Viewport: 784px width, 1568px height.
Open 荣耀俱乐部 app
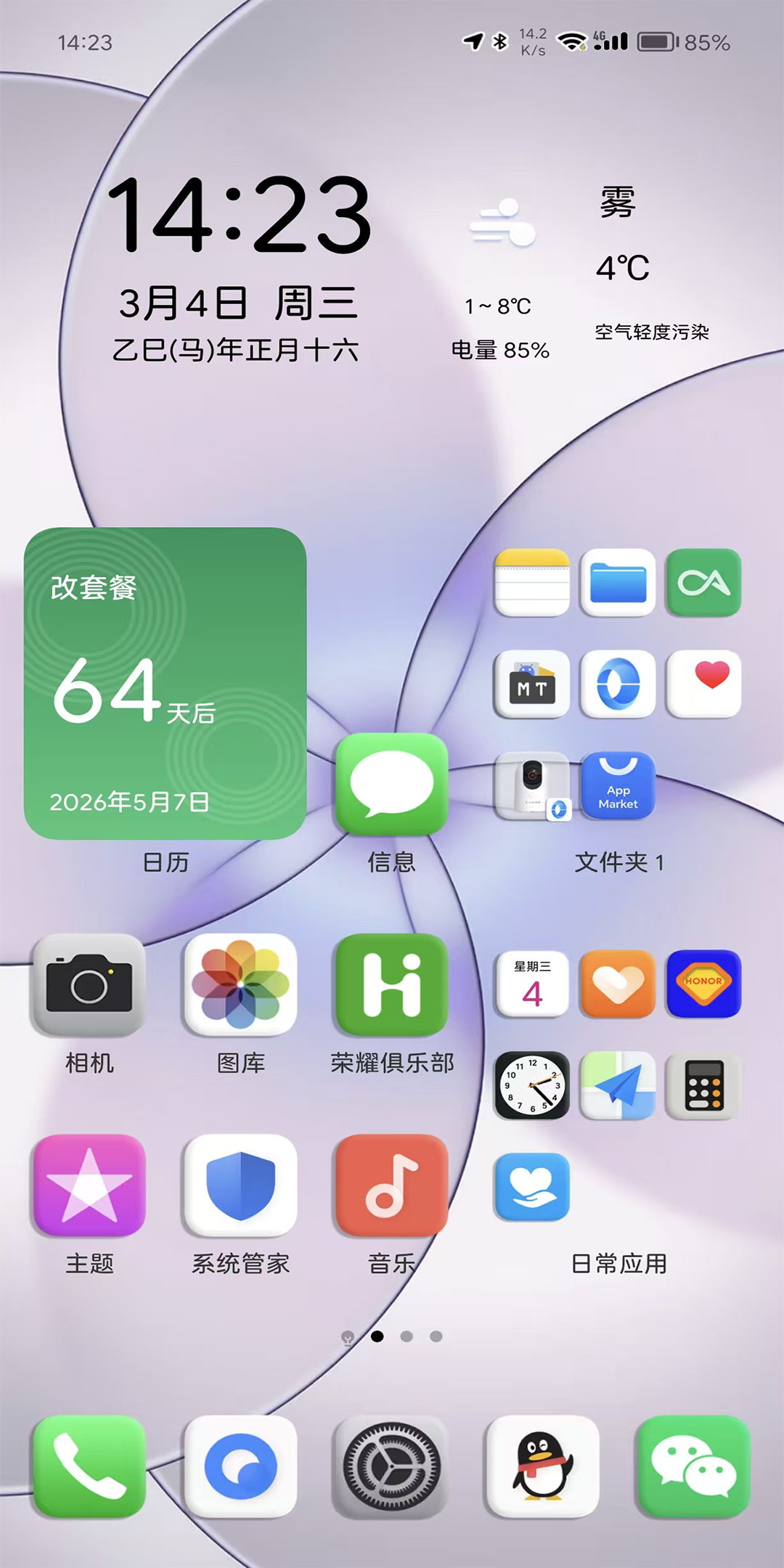click(x=391, y=985)
